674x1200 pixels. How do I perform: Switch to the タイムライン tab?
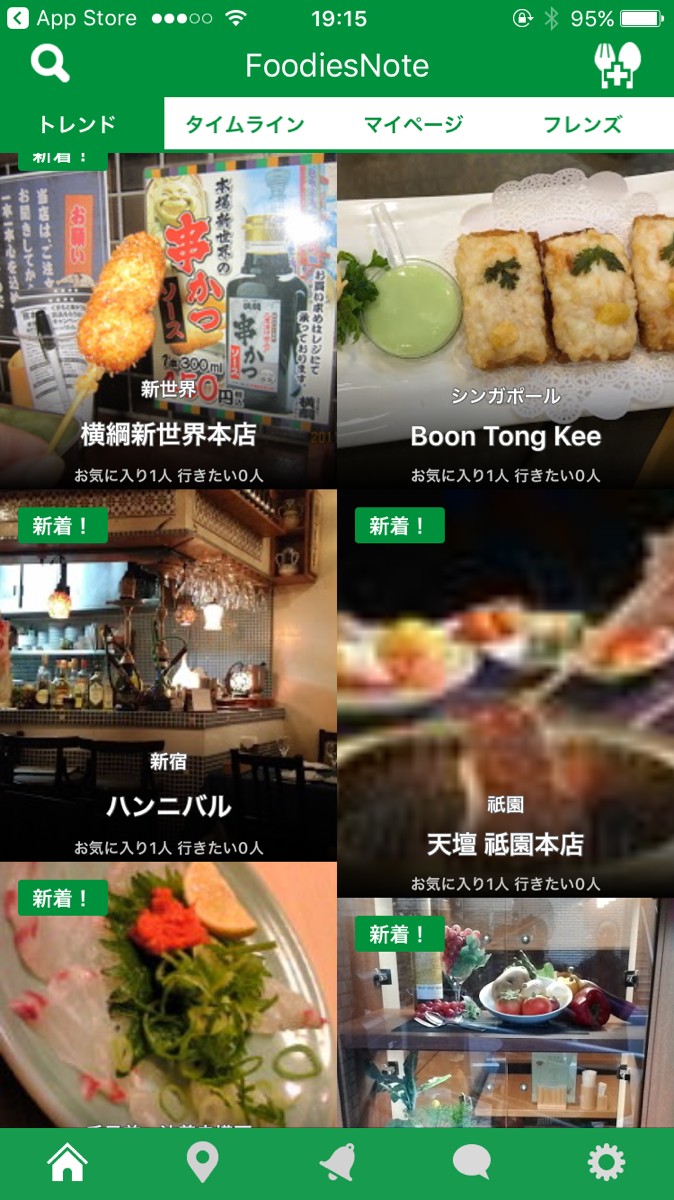point(245,125)
